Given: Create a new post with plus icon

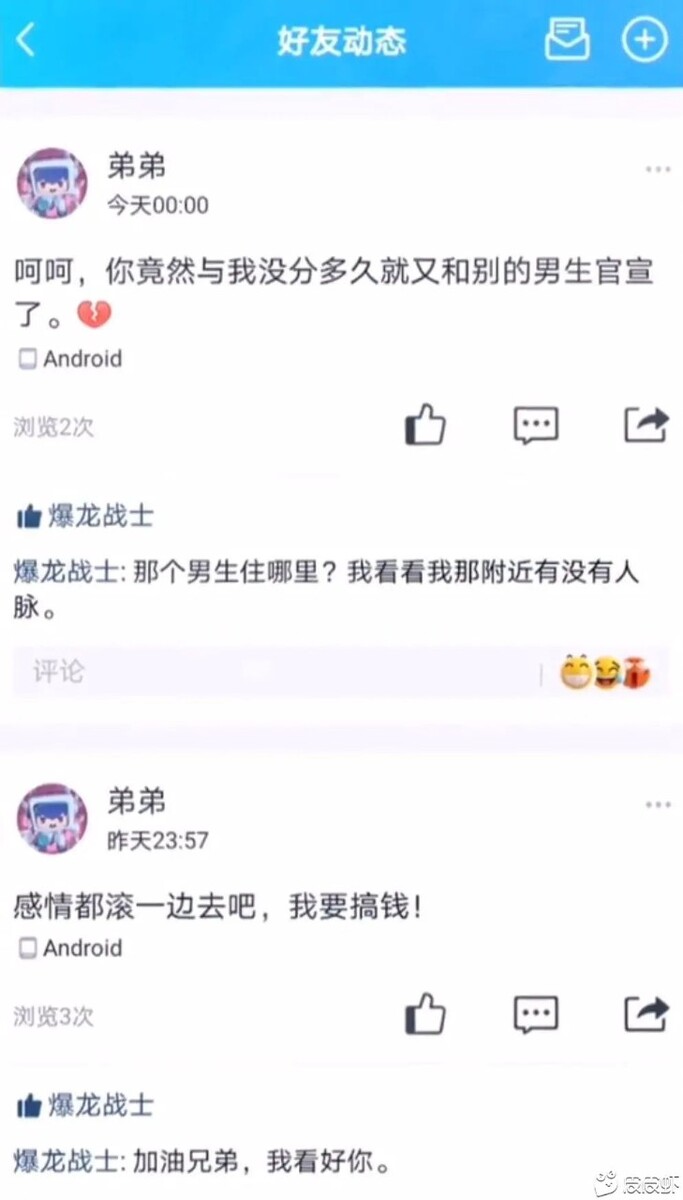Looking at the screenshot, I should click(645, 40).
